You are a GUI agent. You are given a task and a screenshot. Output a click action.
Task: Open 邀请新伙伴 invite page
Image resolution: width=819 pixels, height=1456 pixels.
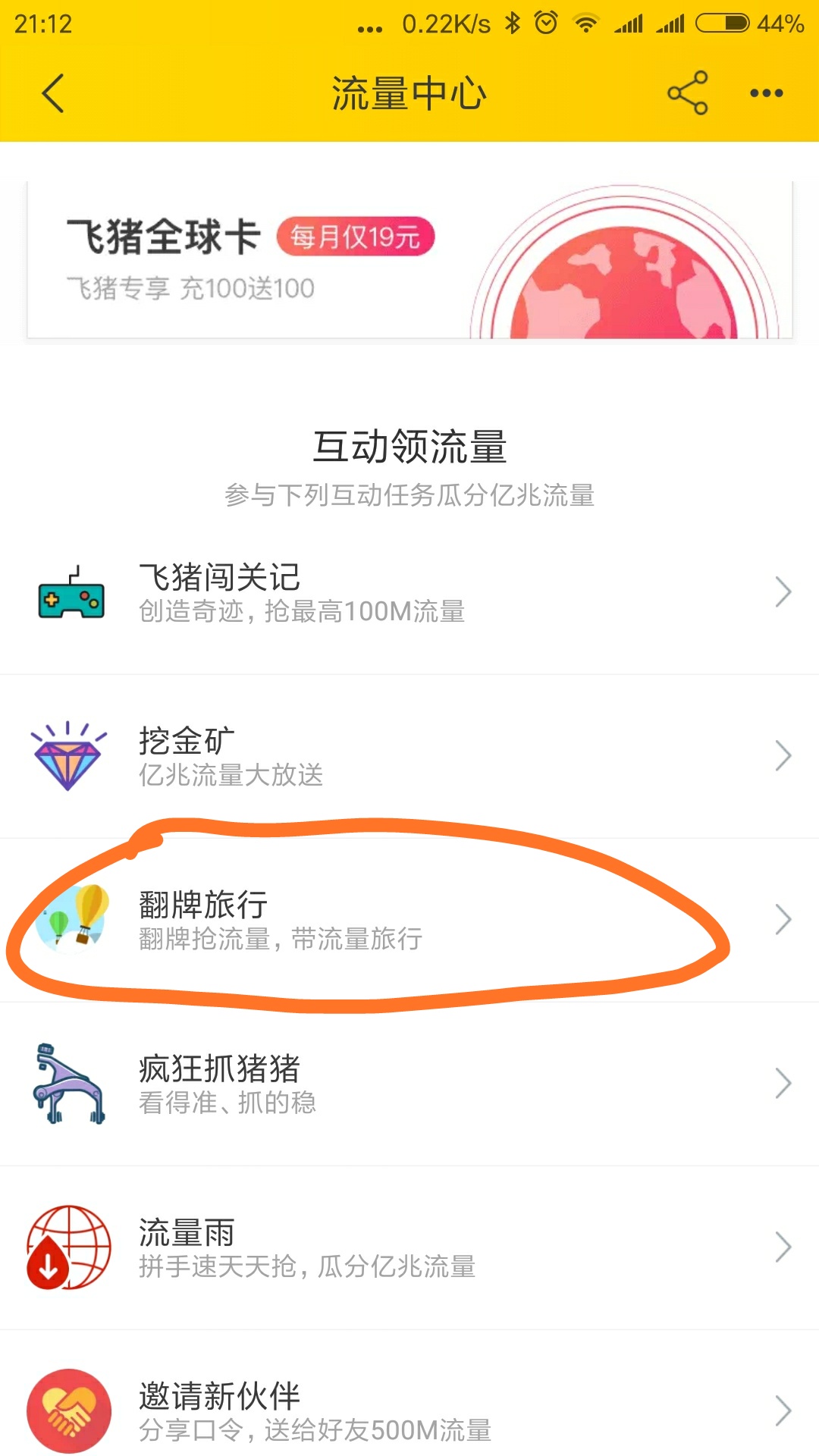[409, 1410]
